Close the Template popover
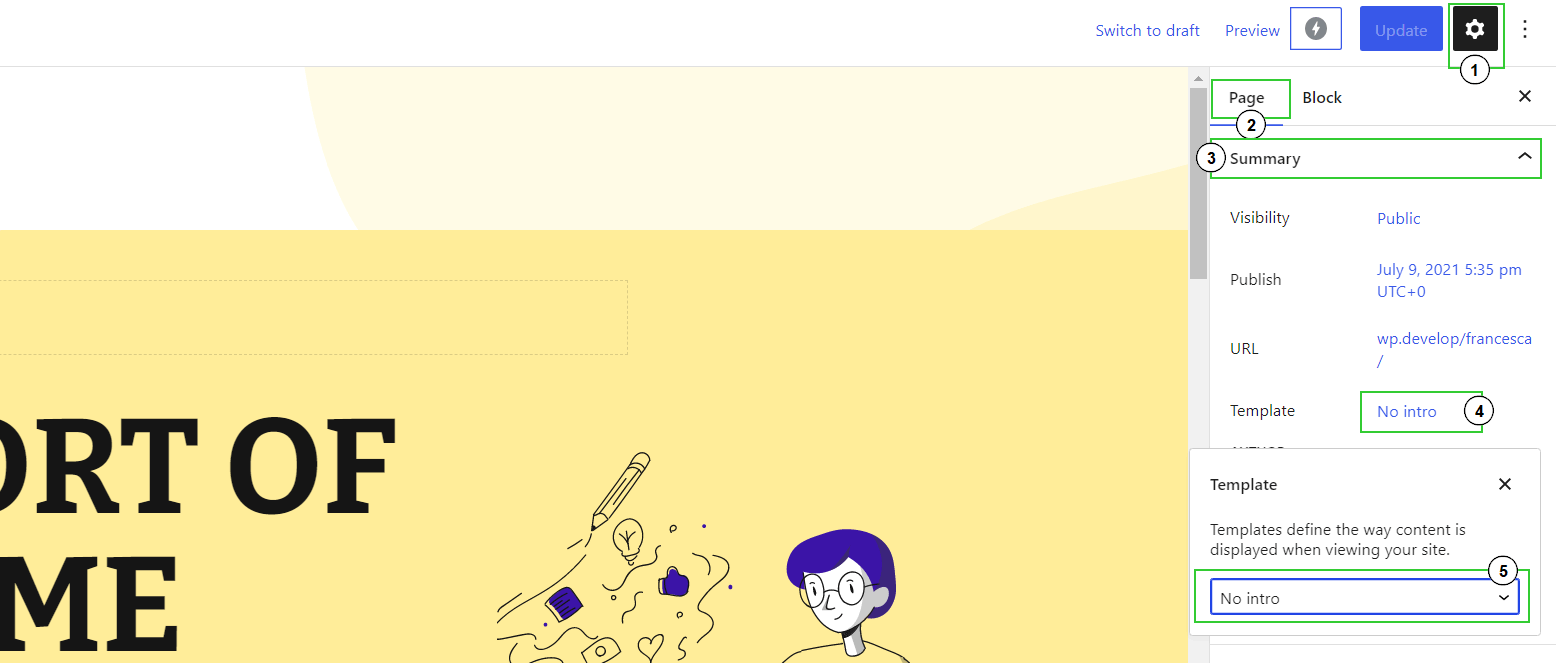 1505,484
